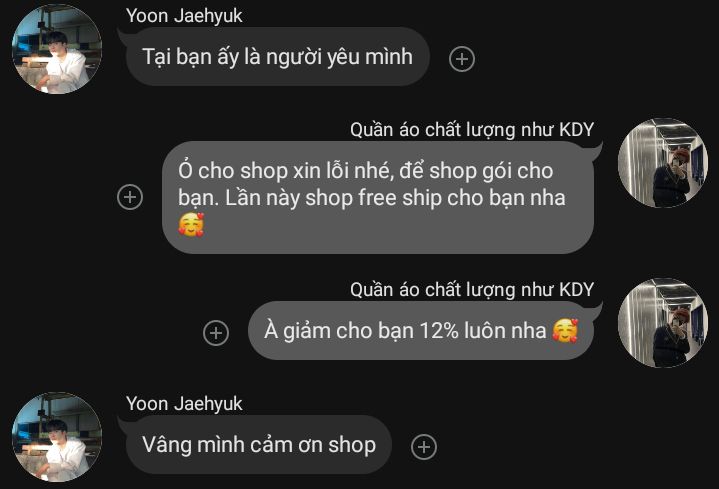Open shop avatar next to the 12% discount message
This screenshot has height=489, width=719.
pyautogui.click(x=662, y=322)
